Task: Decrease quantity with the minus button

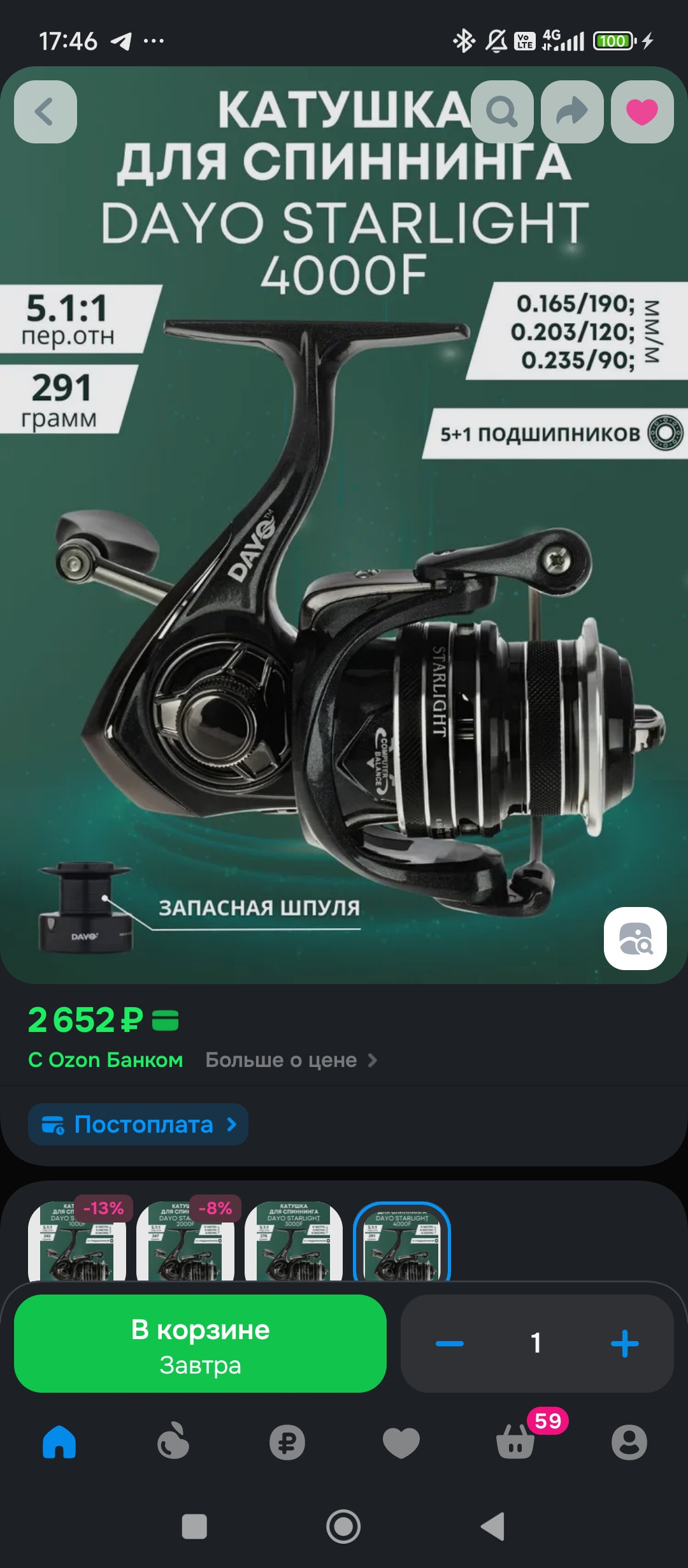Action: click(x=449, y=1344)
